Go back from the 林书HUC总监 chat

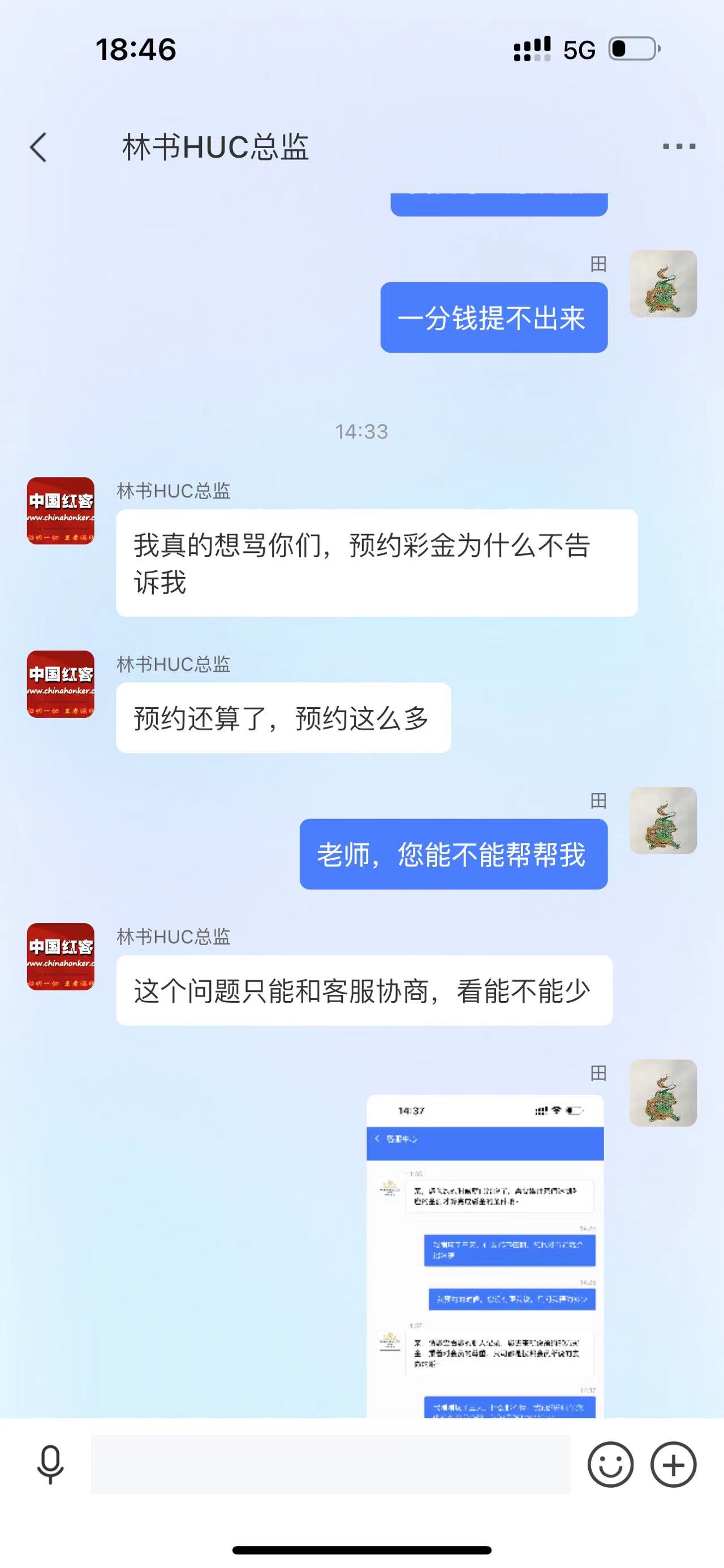click(x=38, y=148)
